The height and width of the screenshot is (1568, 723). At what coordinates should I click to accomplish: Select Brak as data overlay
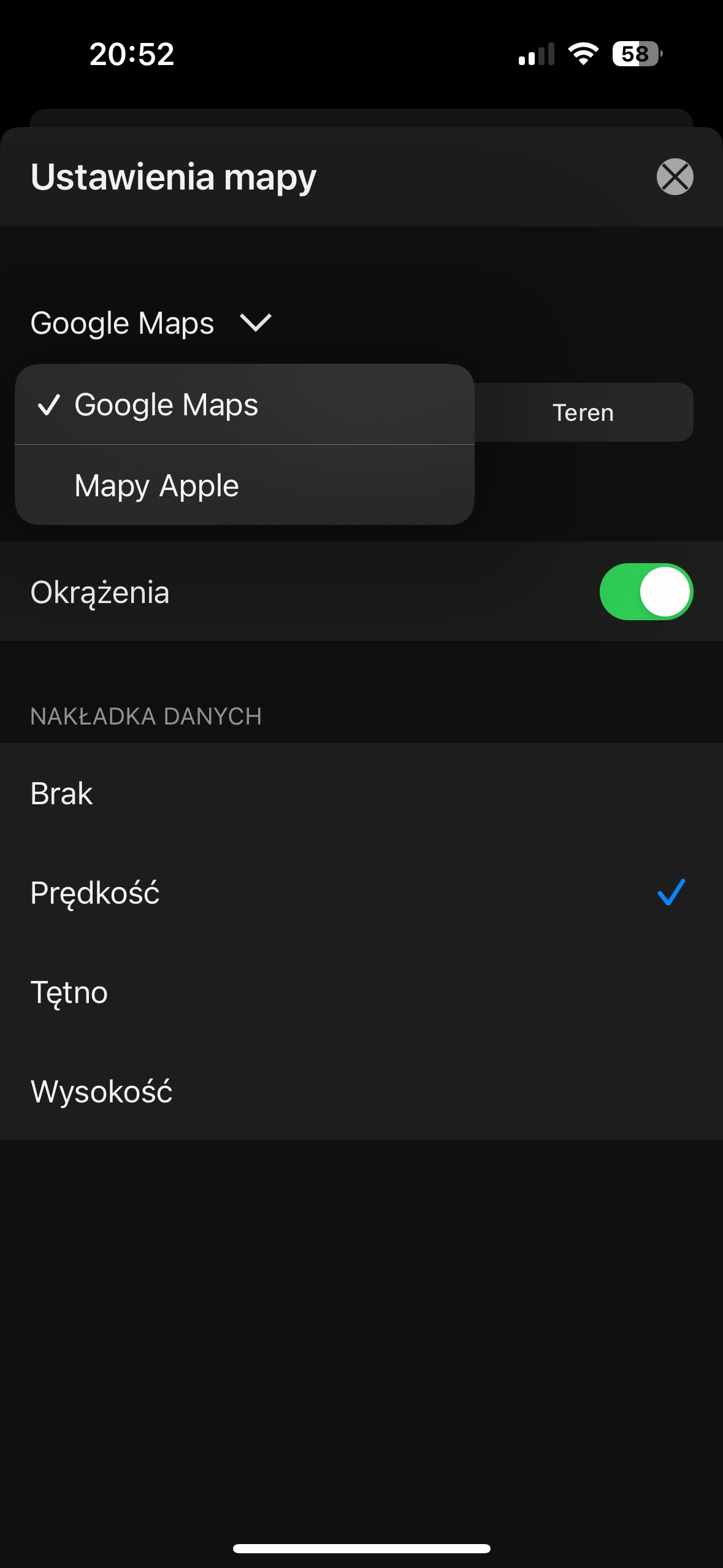pos(361,793)
